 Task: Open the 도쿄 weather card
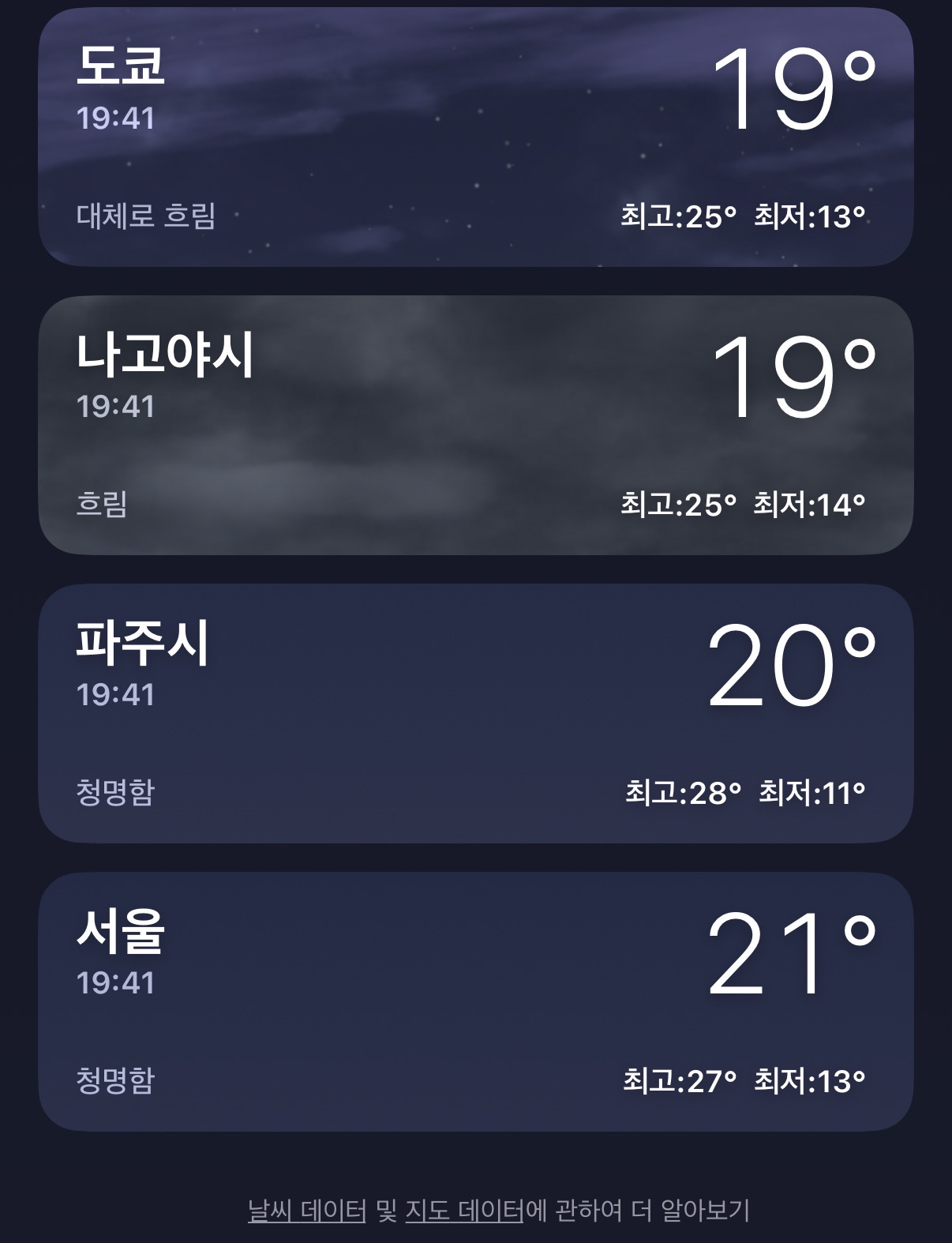476,137
